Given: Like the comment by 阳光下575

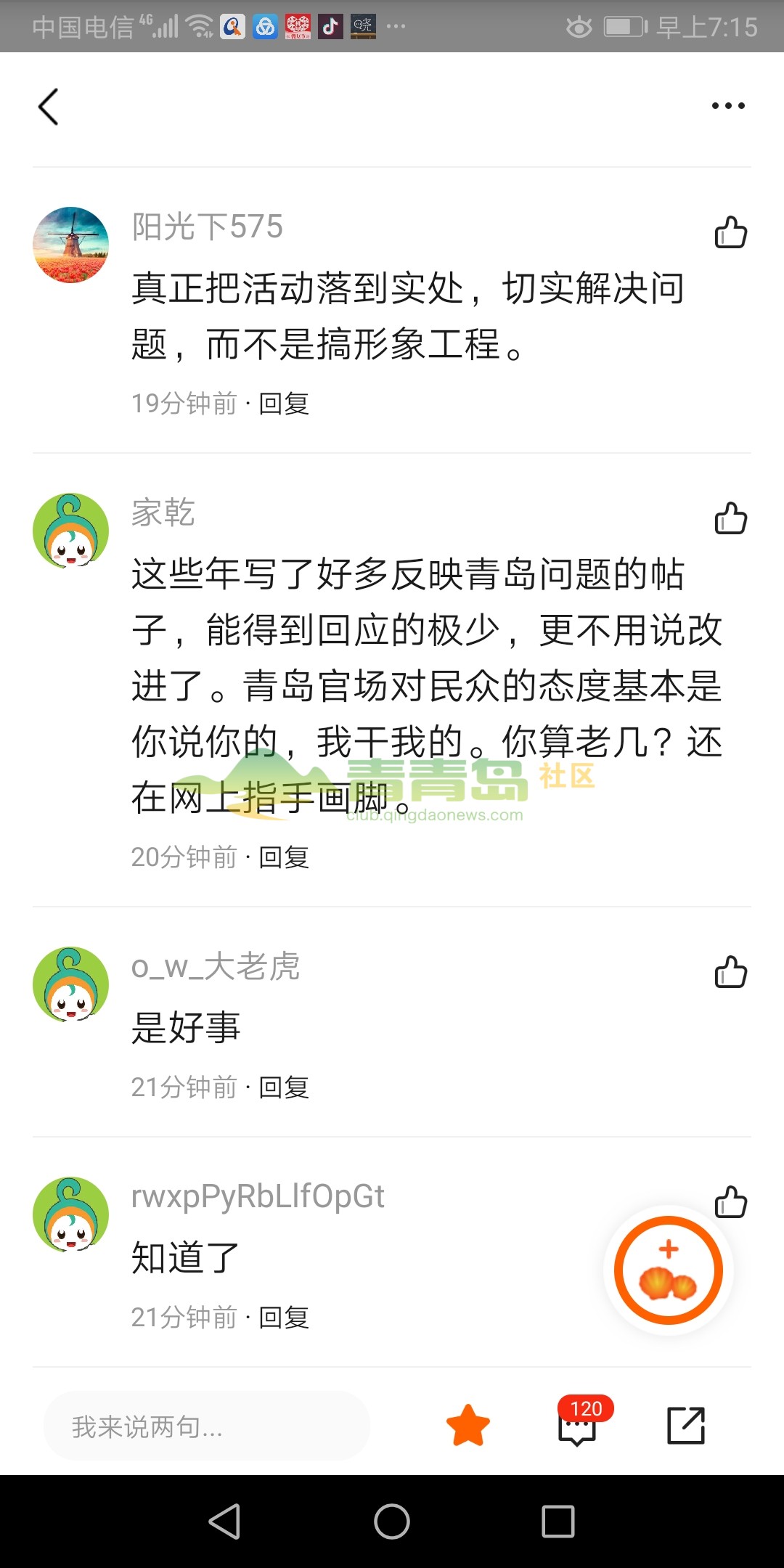Looking at the screenshot, I should click(x=730, y=232).
